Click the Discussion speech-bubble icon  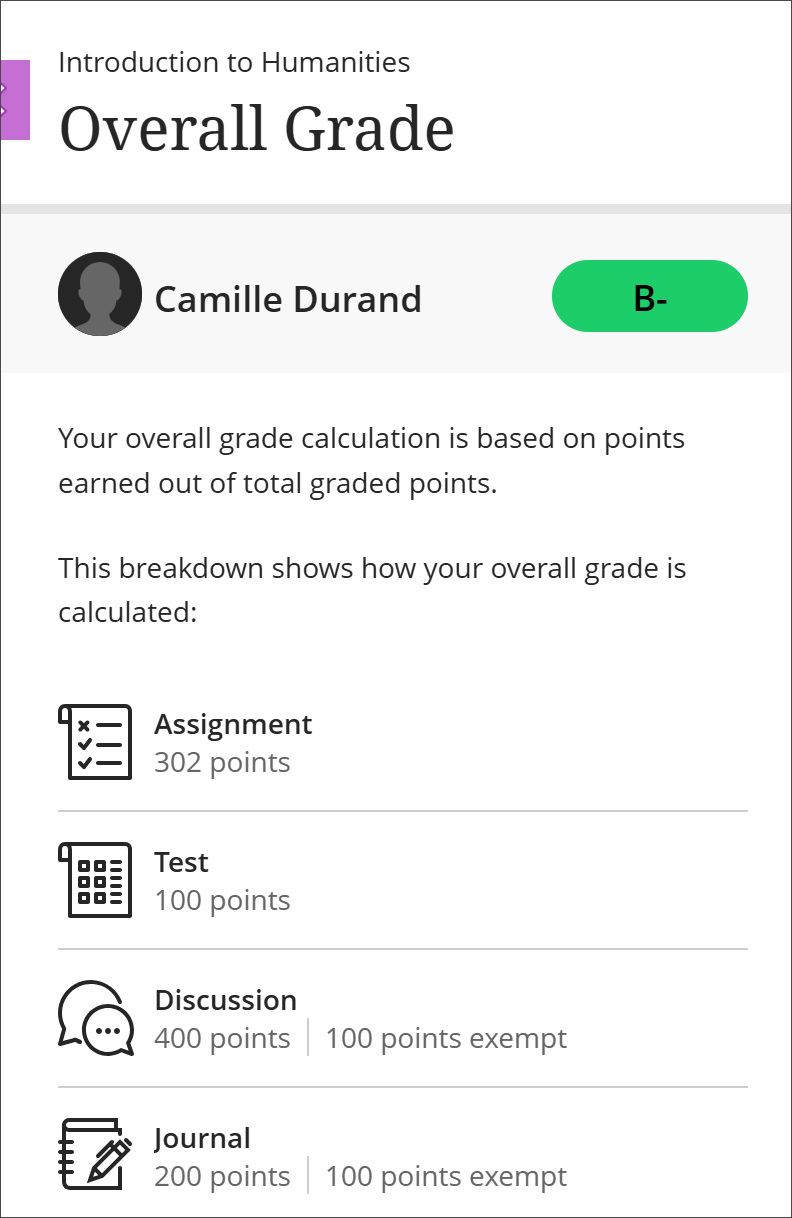point(96,1018)
